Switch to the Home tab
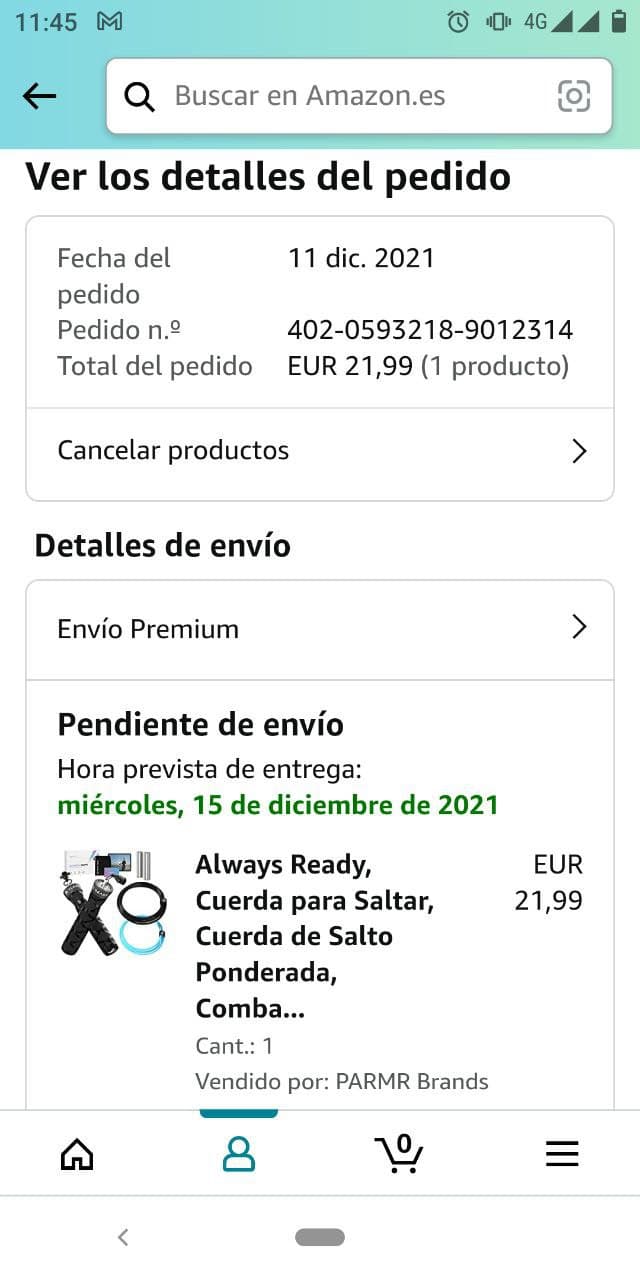This screenshot has width=640, height=1280. [77, 1154]
